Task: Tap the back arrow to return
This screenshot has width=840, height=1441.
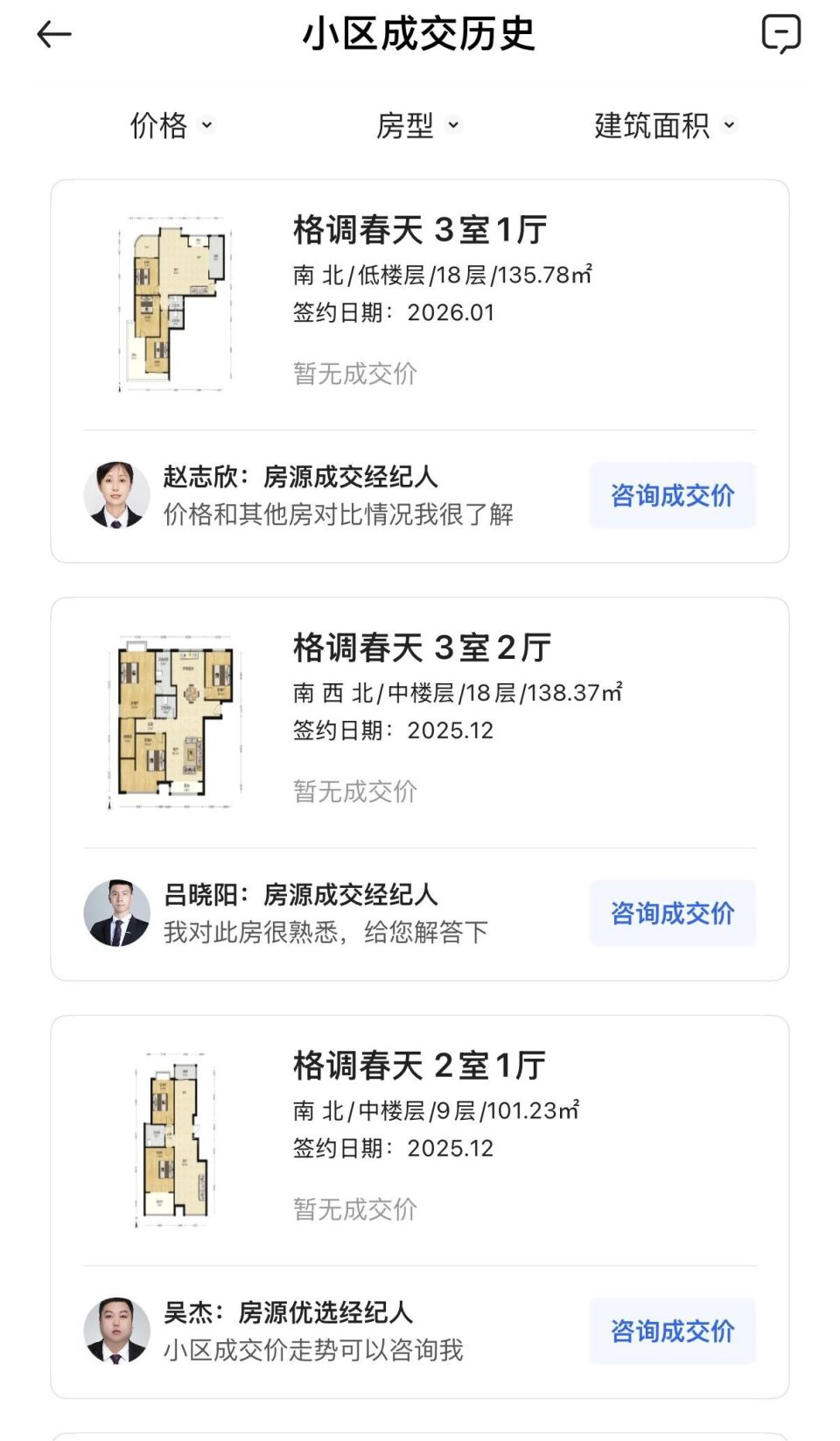Action: point(54,34)
